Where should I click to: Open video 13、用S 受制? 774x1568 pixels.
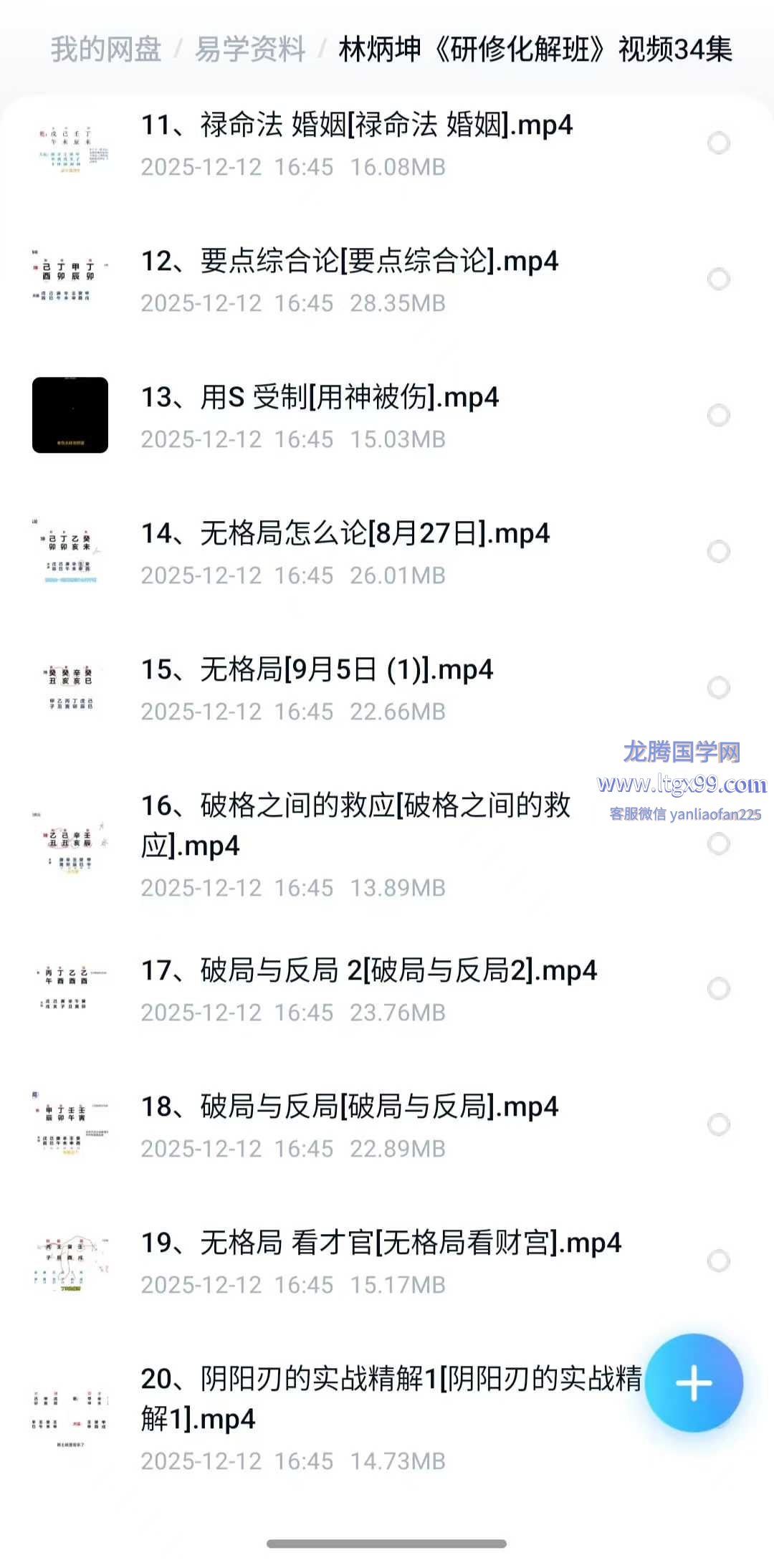(x=320, y=398)
